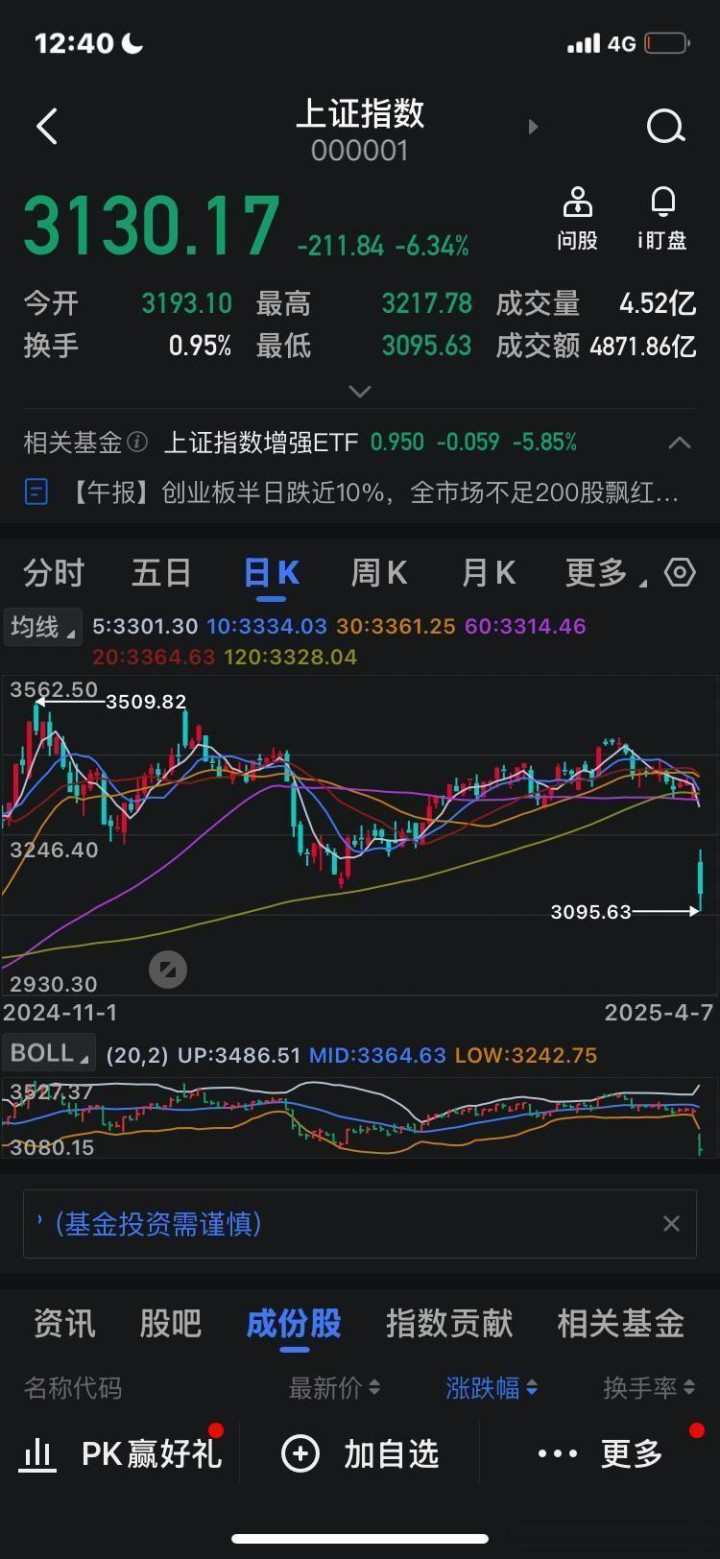The height and width of the screenshot is (1559, 720).
Task: Switch to the 资讯 tab
Action: coord(65,1323)
